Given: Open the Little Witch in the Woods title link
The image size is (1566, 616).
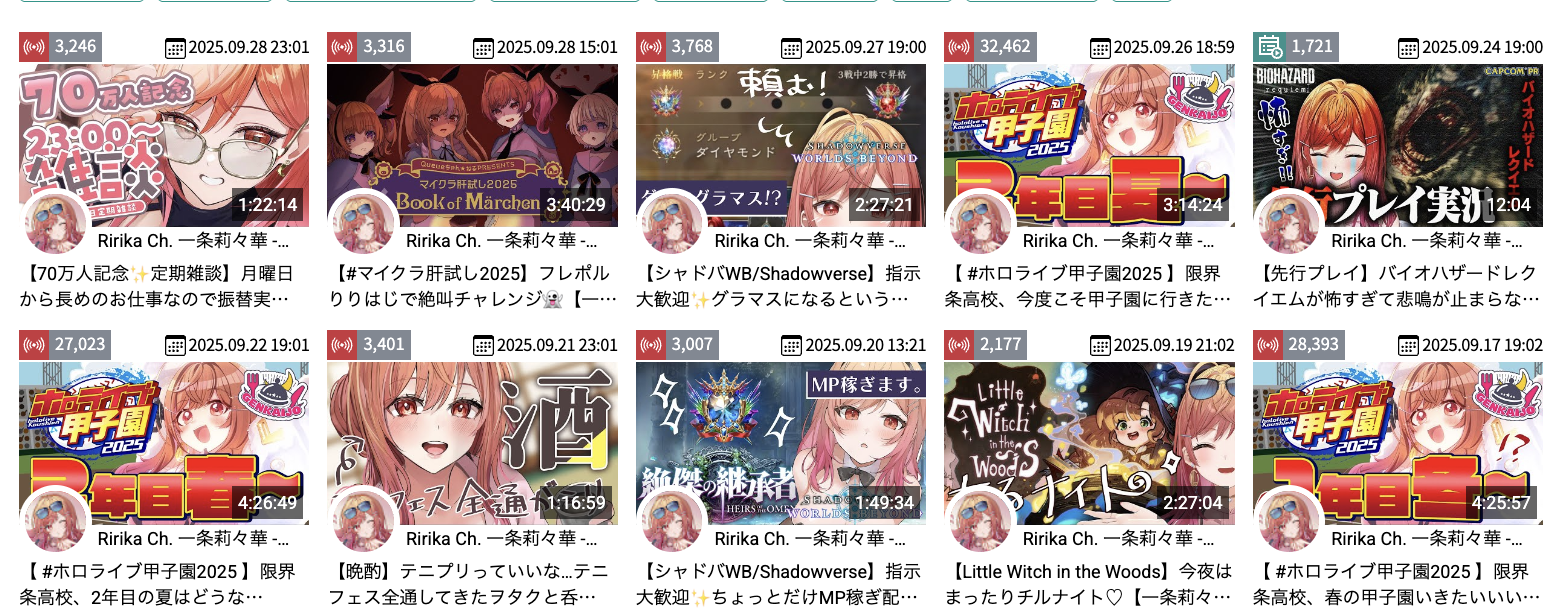Looking at the screenshot, I should [1089, 585].
